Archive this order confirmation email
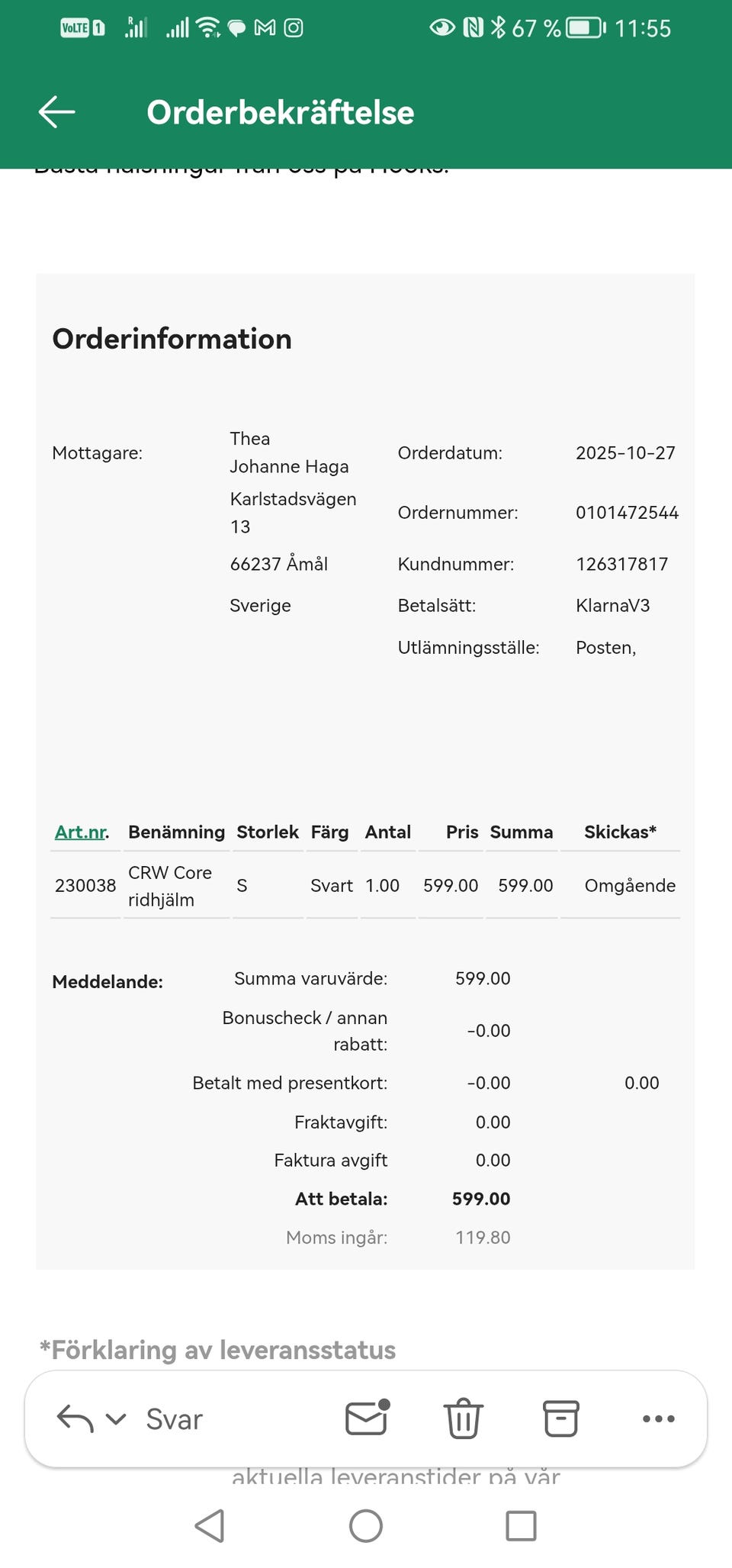This screenshot has width=732, height=1568. click(x=560, y=1418)
